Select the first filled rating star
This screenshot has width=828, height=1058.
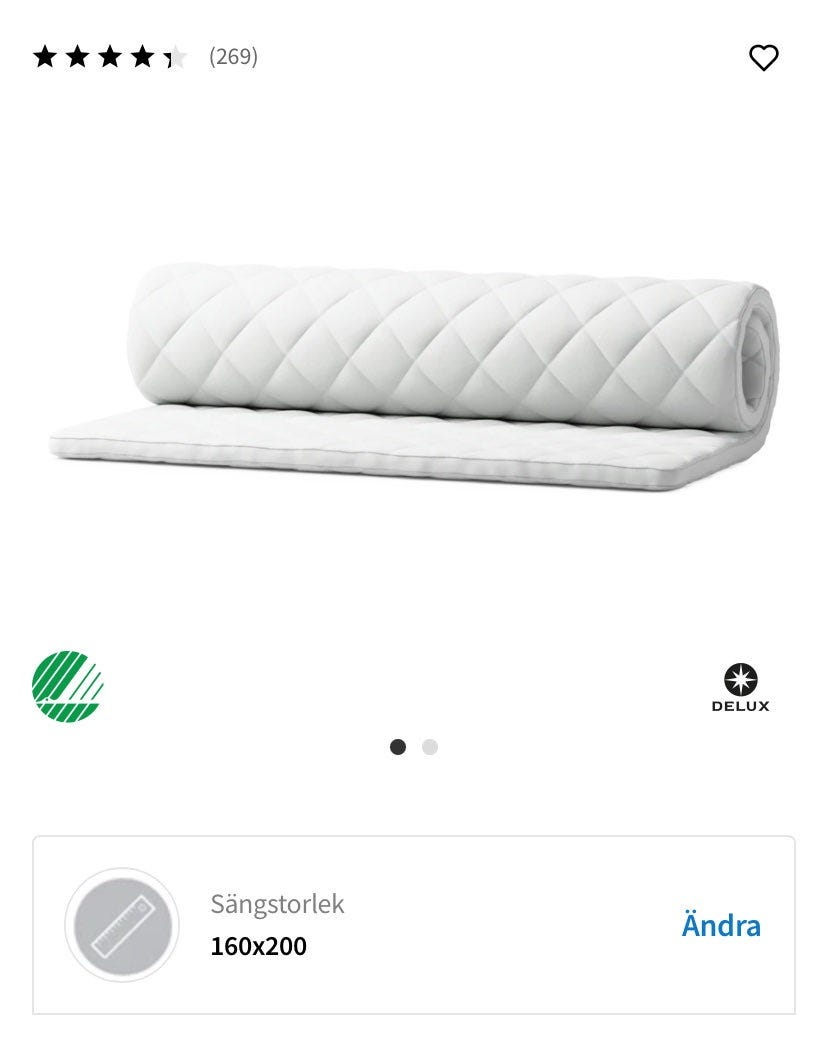click(x=43, y=57)
